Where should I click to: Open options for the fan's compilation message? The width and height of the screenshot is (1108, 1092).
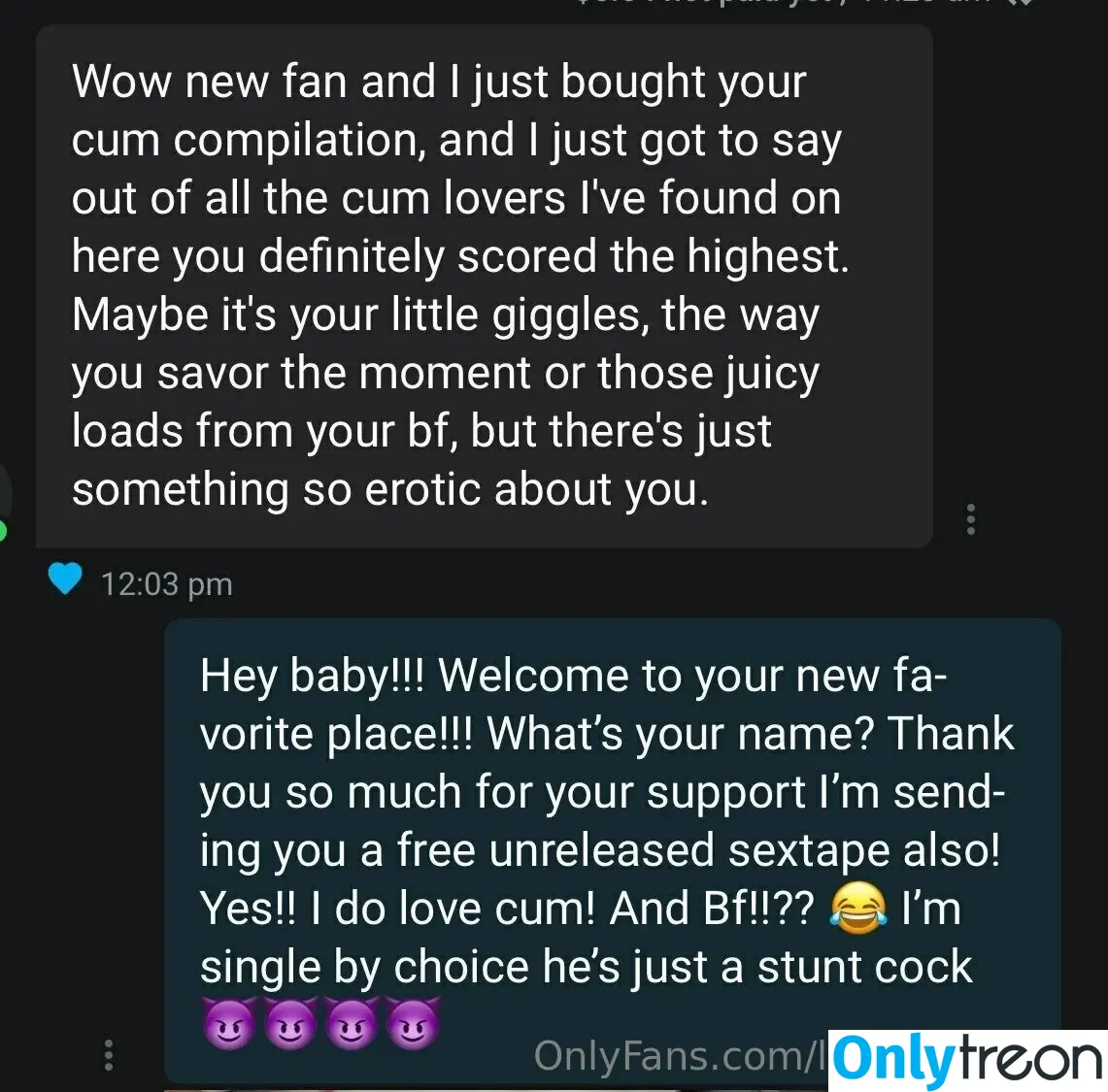point(970,519)
